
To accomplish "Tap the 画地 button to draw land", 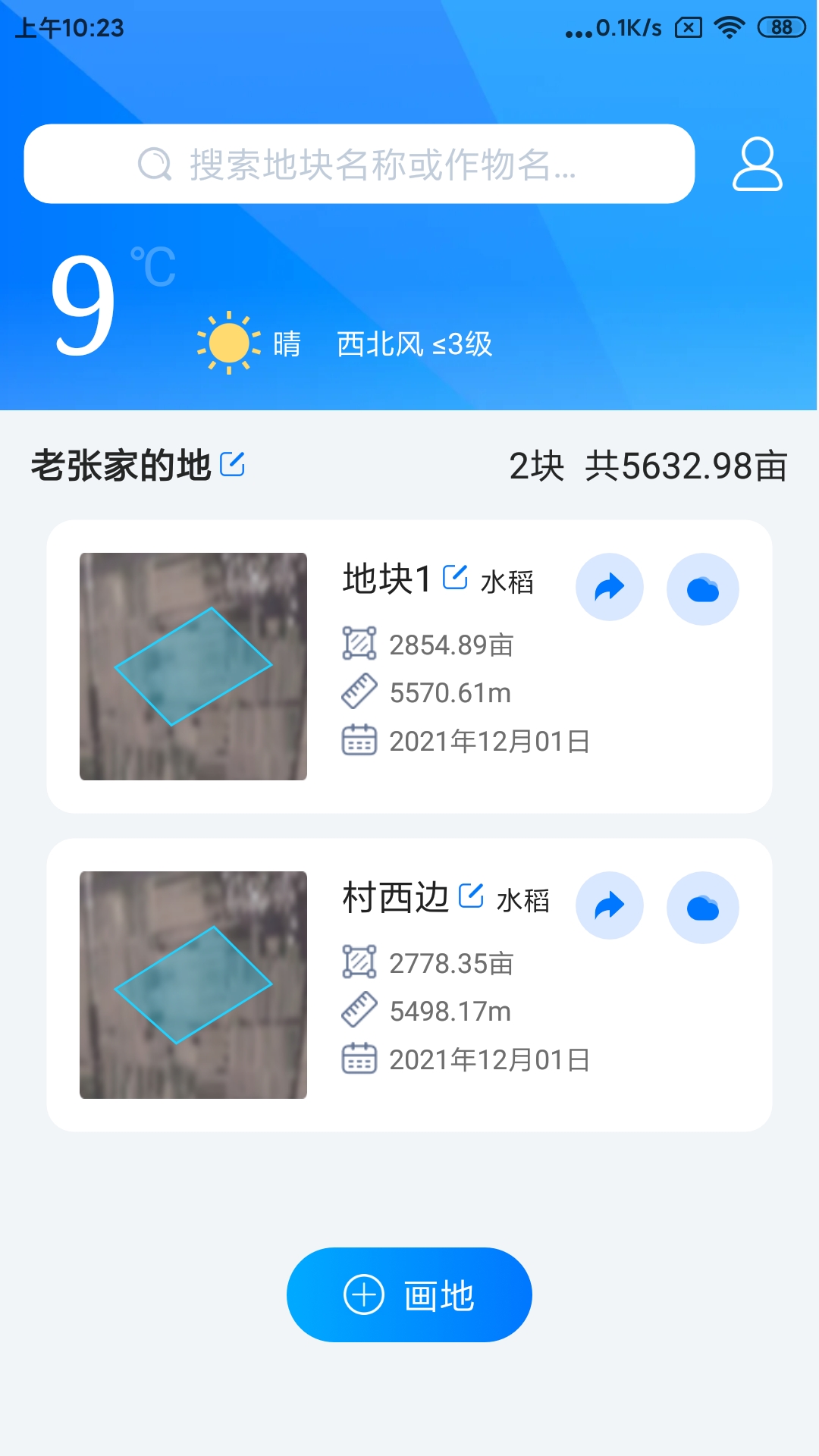I will click(409, 1294).
